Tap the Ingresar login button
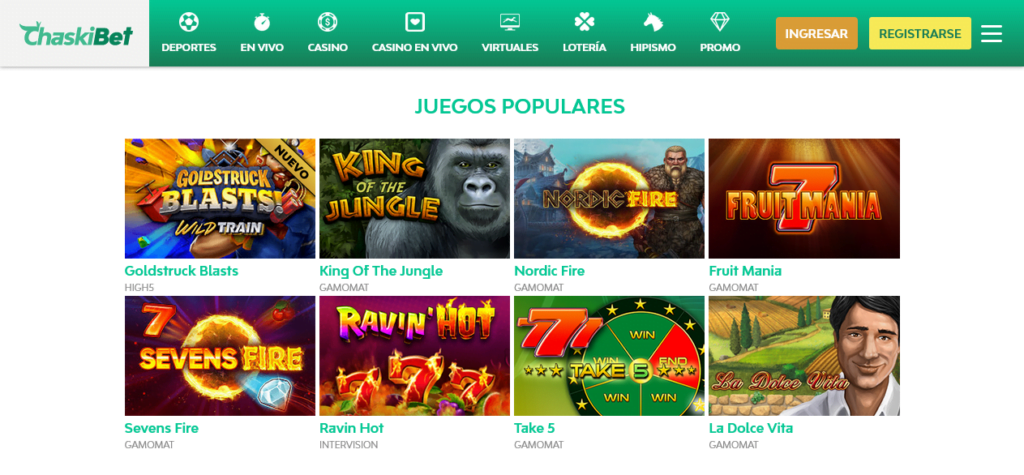 [816, 33]
